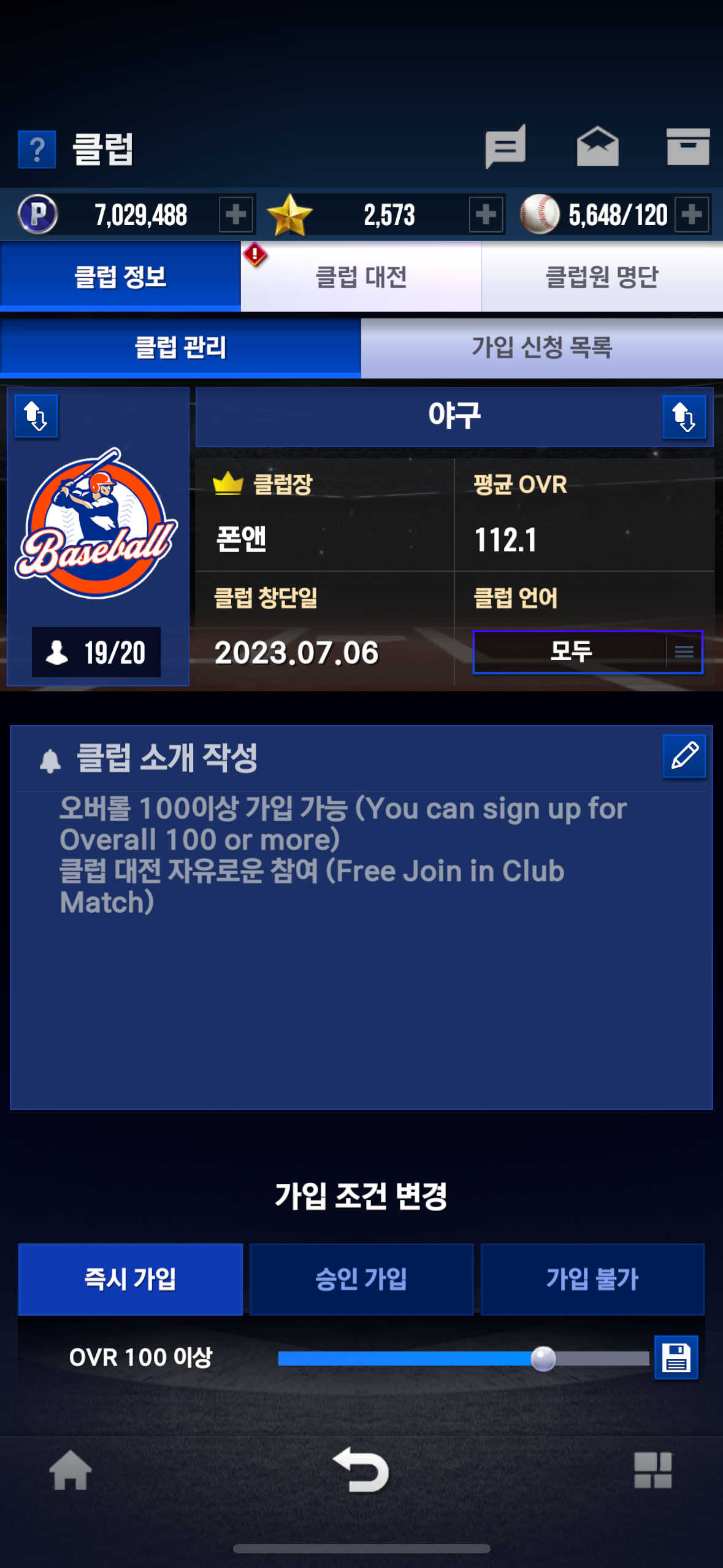Switch to the 클럽원 명단 tab
The height and width of the screenshot is (1568, 723).
(602, 277)
